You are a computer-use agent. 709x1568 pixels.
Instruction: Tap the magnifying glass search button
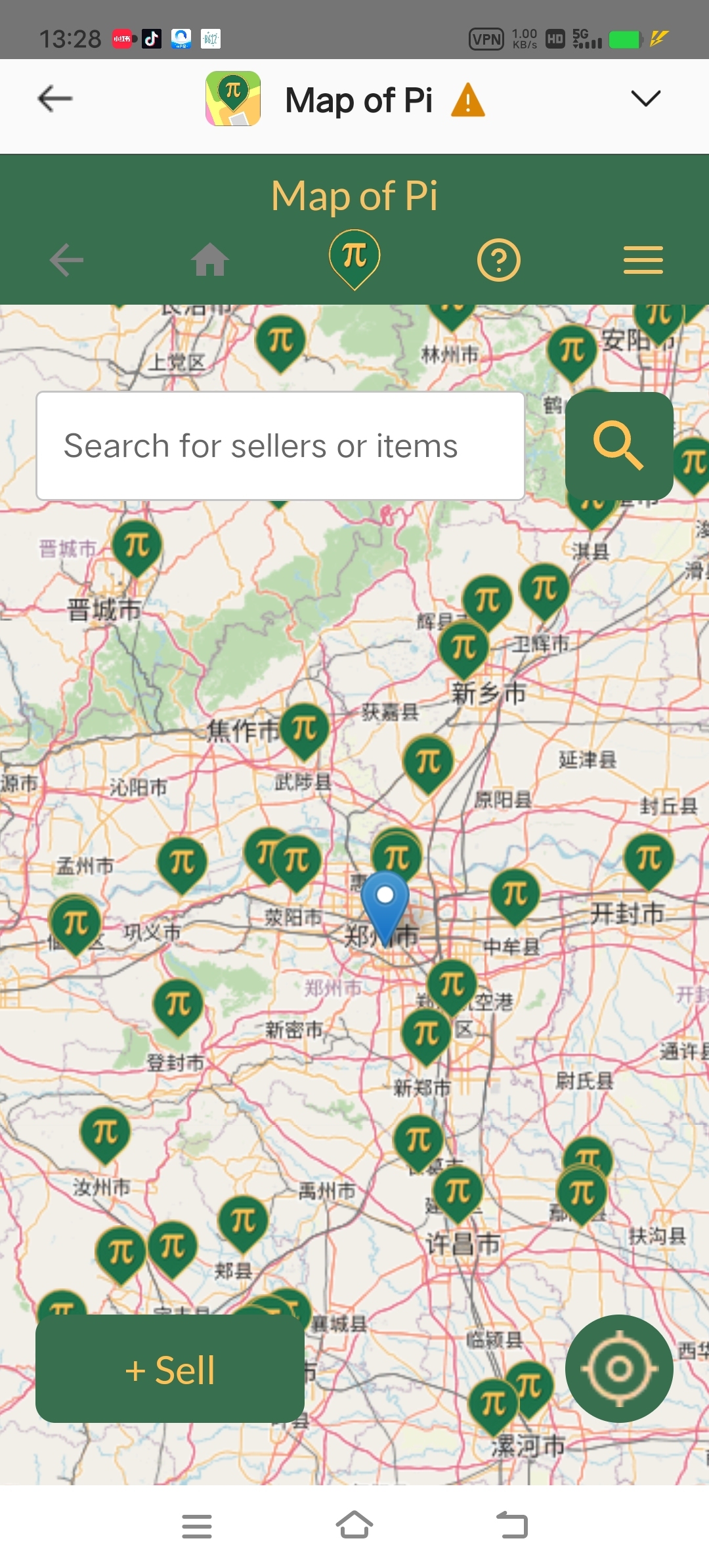[x=619, y=446]
